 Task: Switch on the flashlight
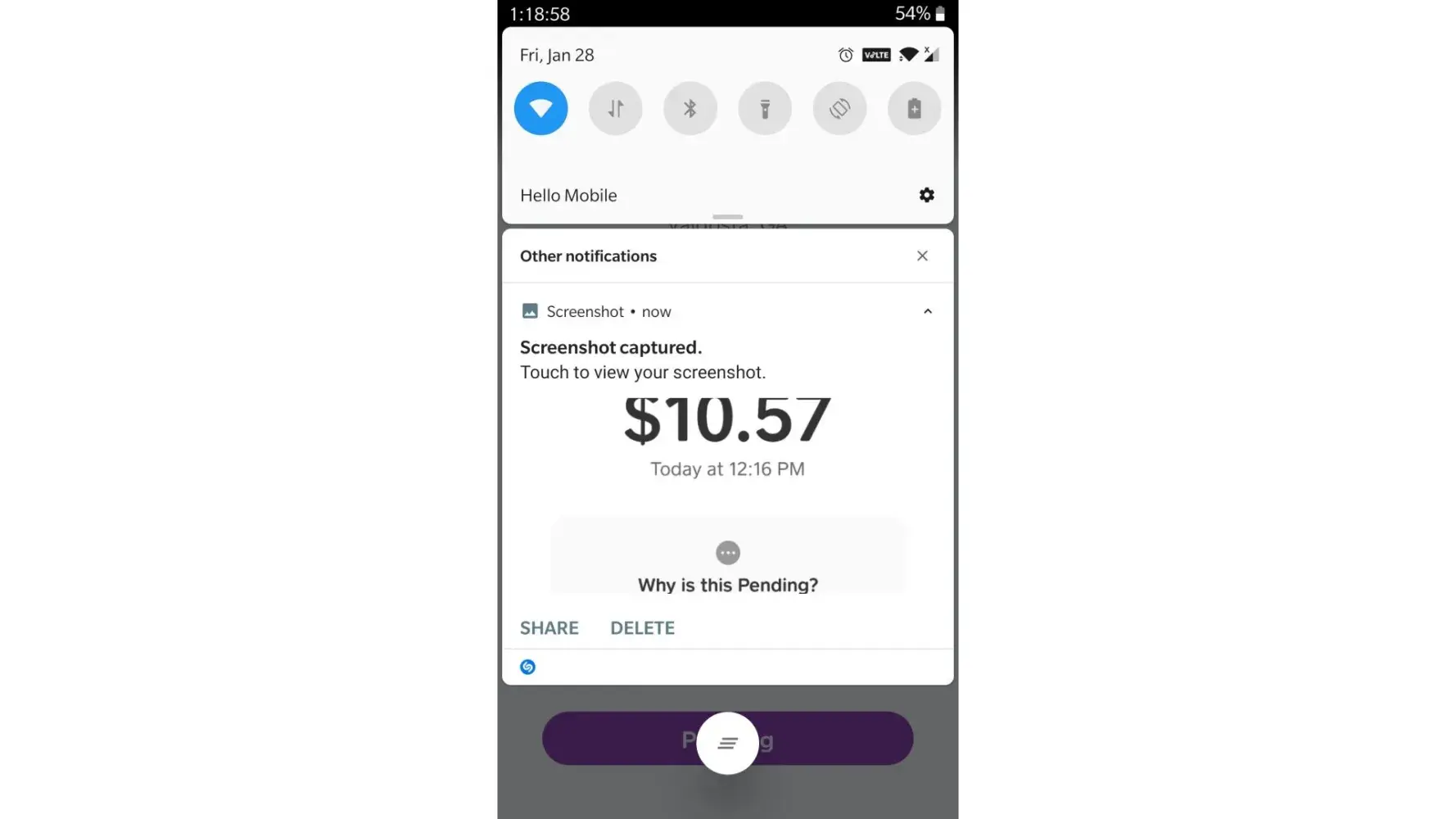point(764,108)
